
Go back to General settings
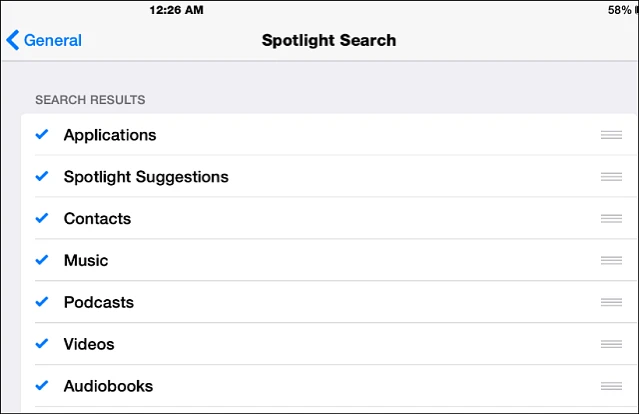click(x=44, y=41)
